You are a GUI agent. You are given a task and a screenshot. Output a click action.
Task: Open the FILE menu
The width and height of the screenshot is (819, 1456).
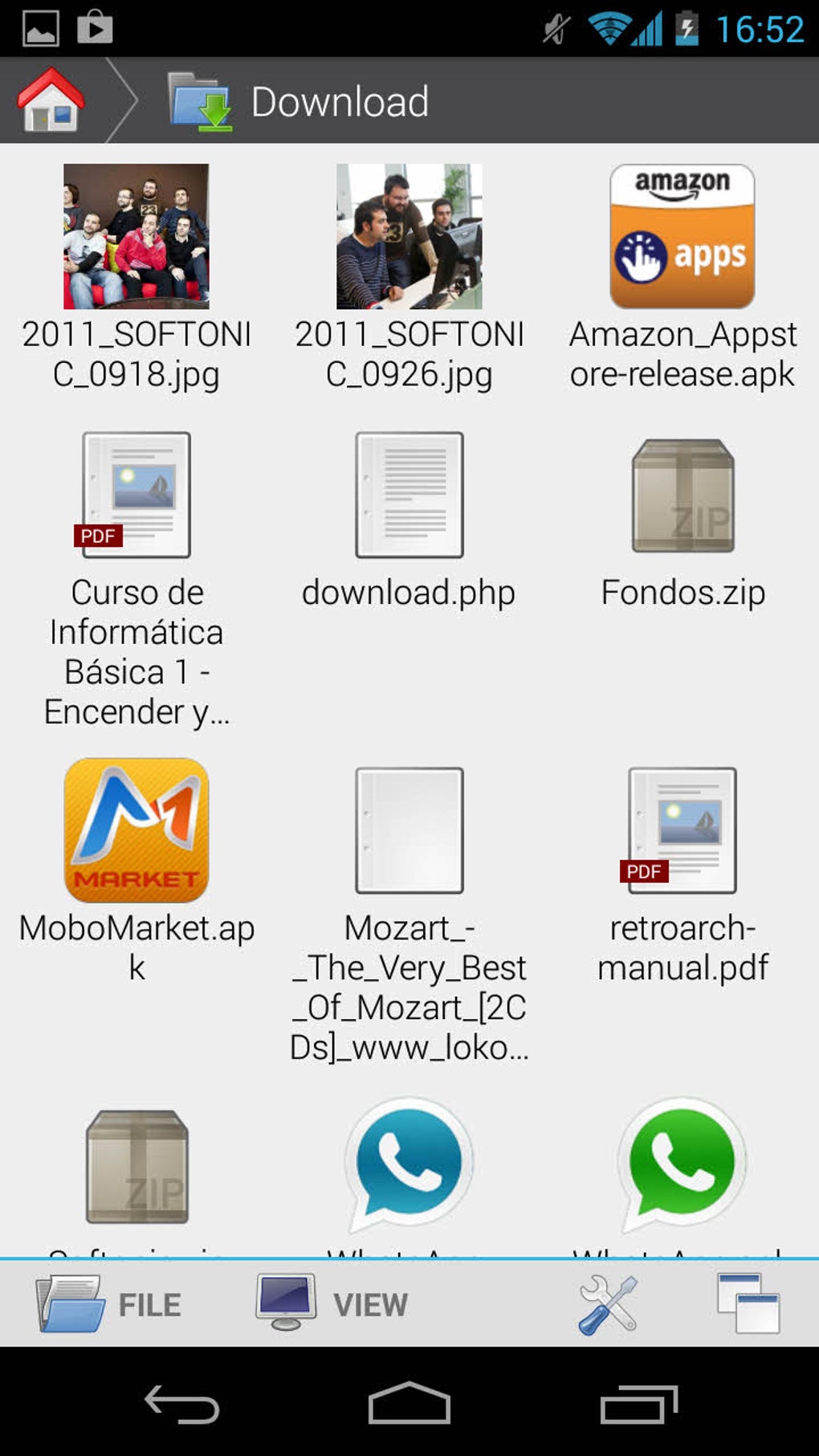coord(110,1304)
